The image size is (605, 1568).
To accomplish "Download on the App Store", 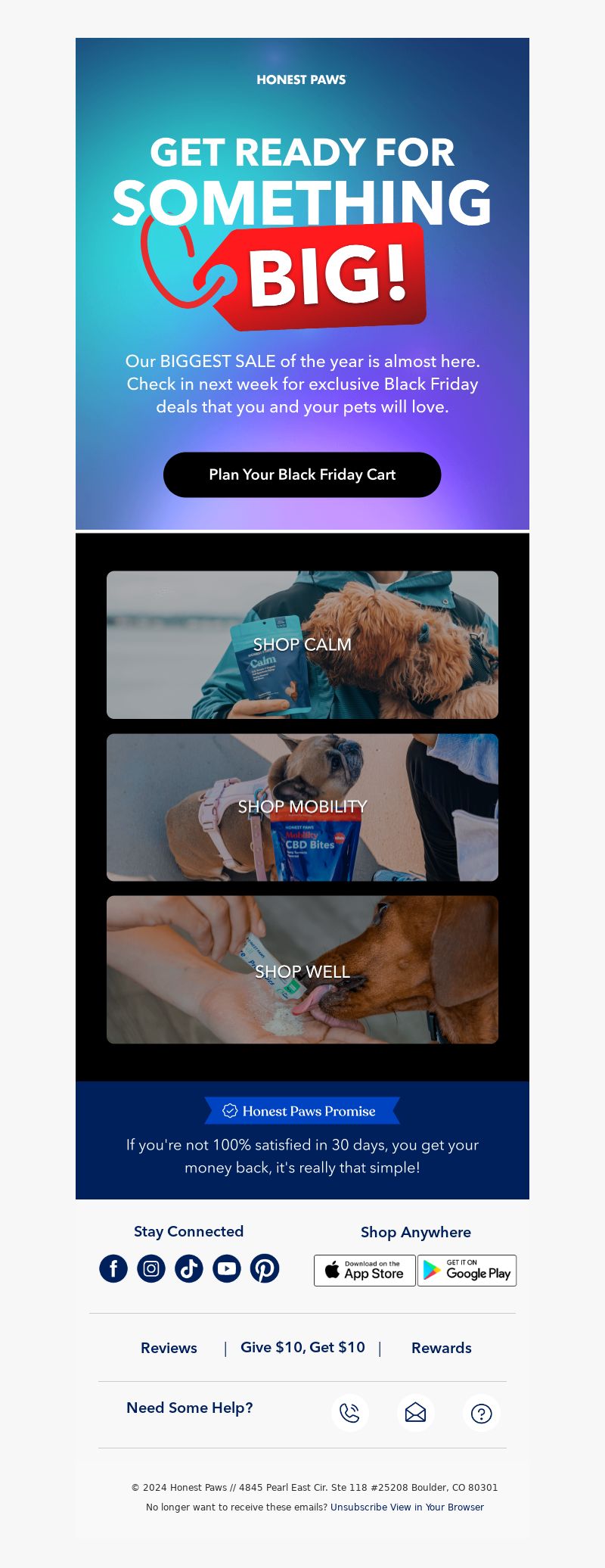I will click(x=365, y=1271).
